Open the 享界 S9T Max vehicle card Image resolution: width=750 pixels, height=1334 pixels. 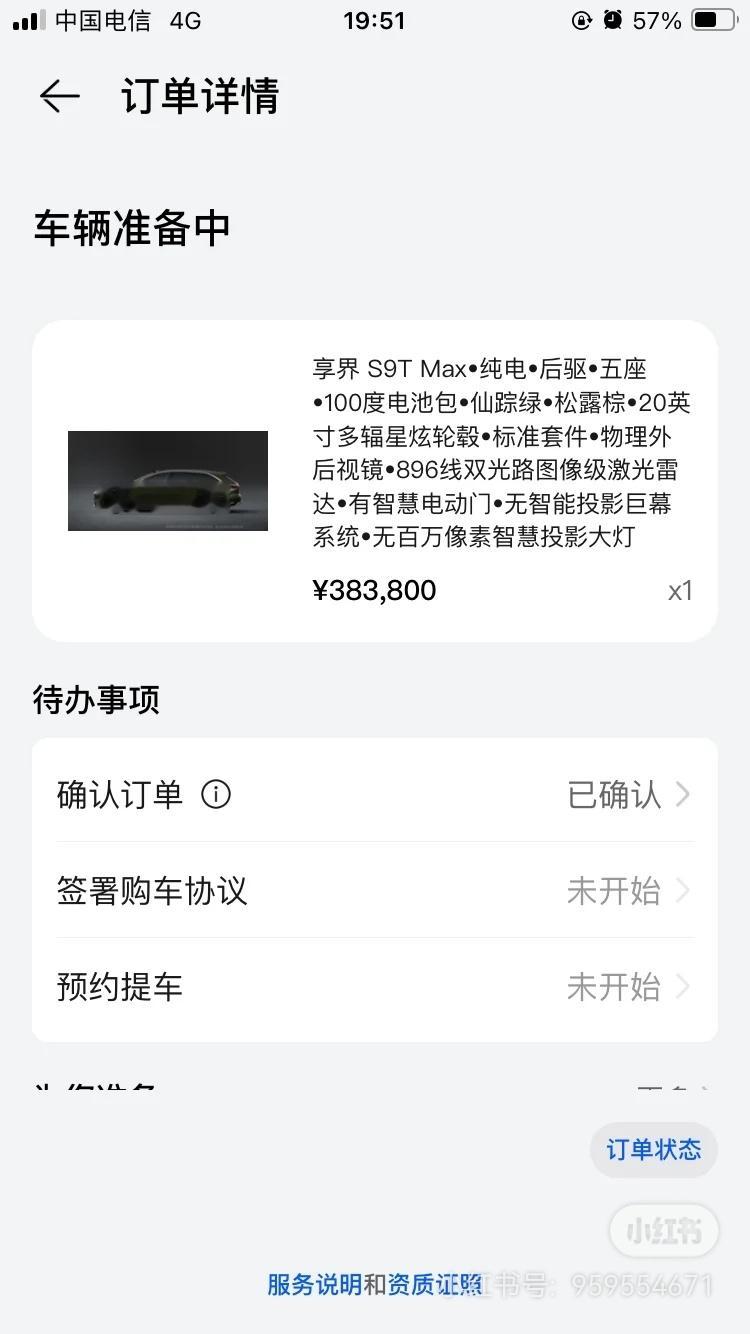[x=374, y=480]
